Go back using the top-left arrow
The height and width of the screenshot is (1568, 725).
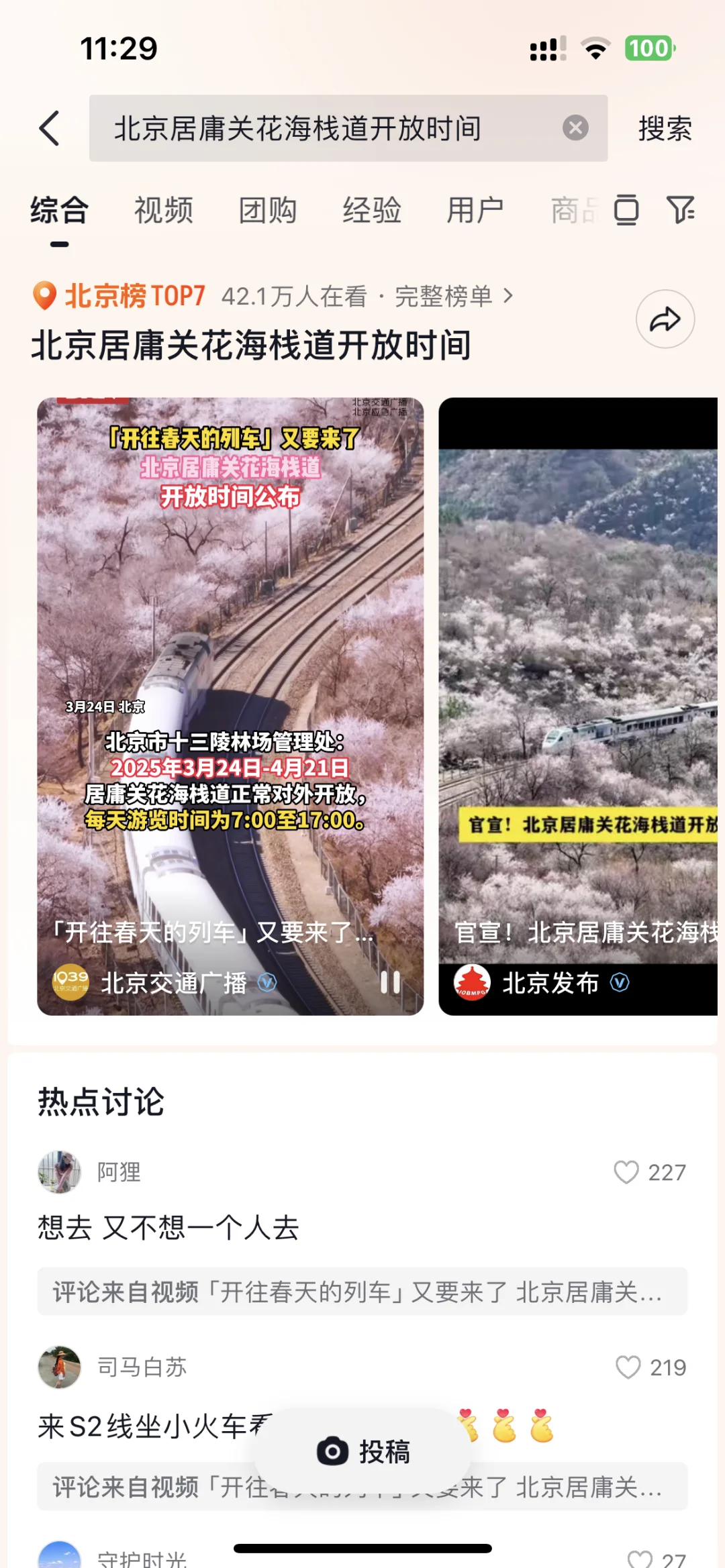50,128
